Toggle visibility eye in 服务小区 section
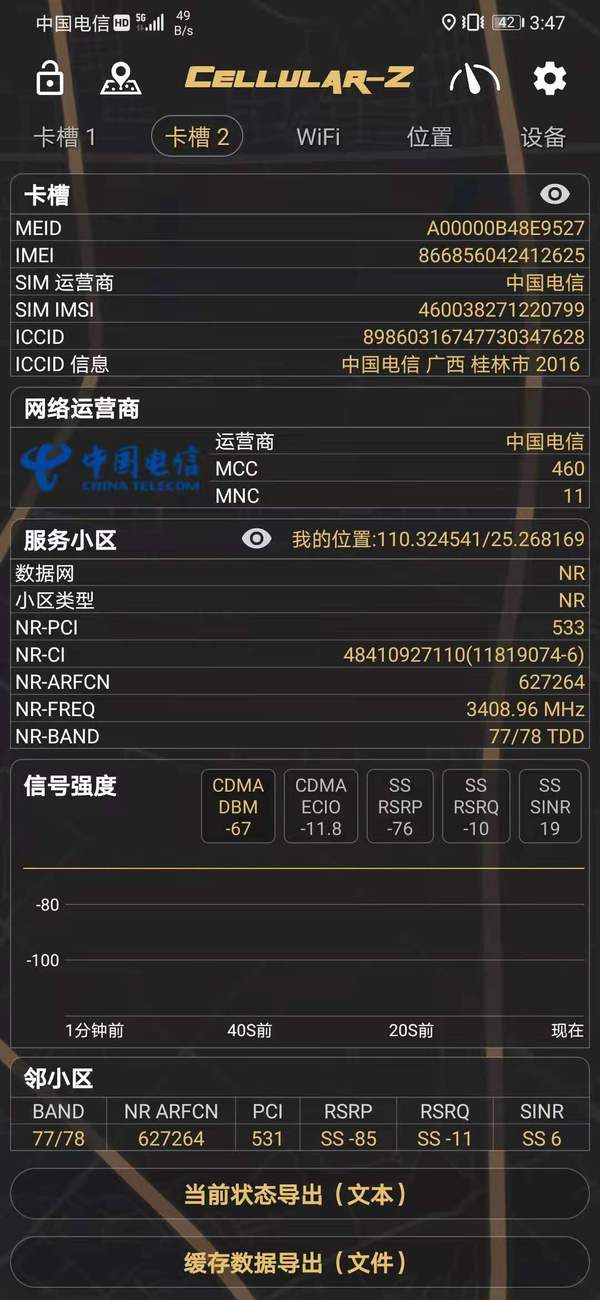This screenshot has width=600, height=1300. pyautogui.click(x=256, y=539)
